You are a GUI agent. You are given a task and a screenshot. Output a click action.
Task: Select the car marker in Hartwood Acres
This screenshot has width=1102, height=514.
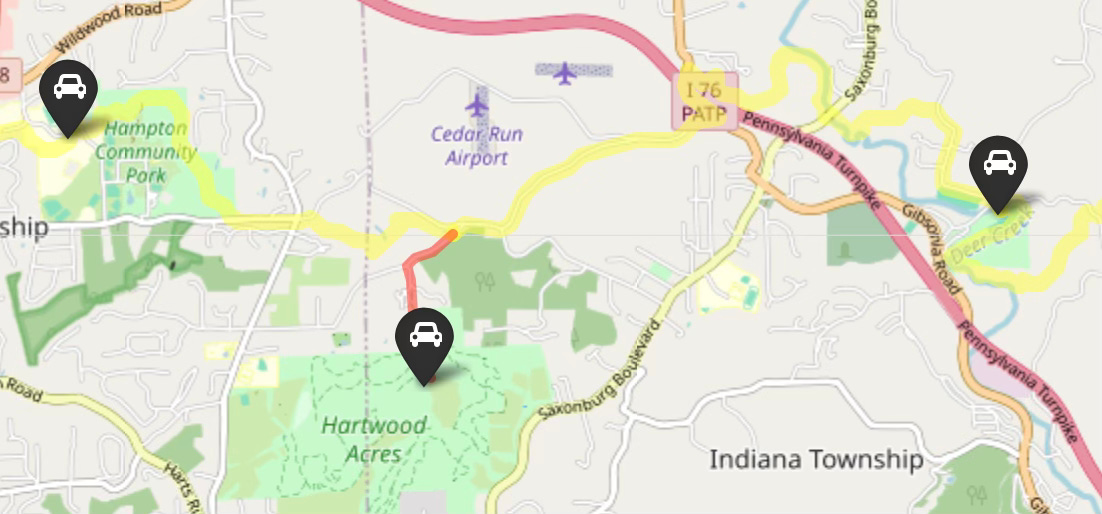424,346
